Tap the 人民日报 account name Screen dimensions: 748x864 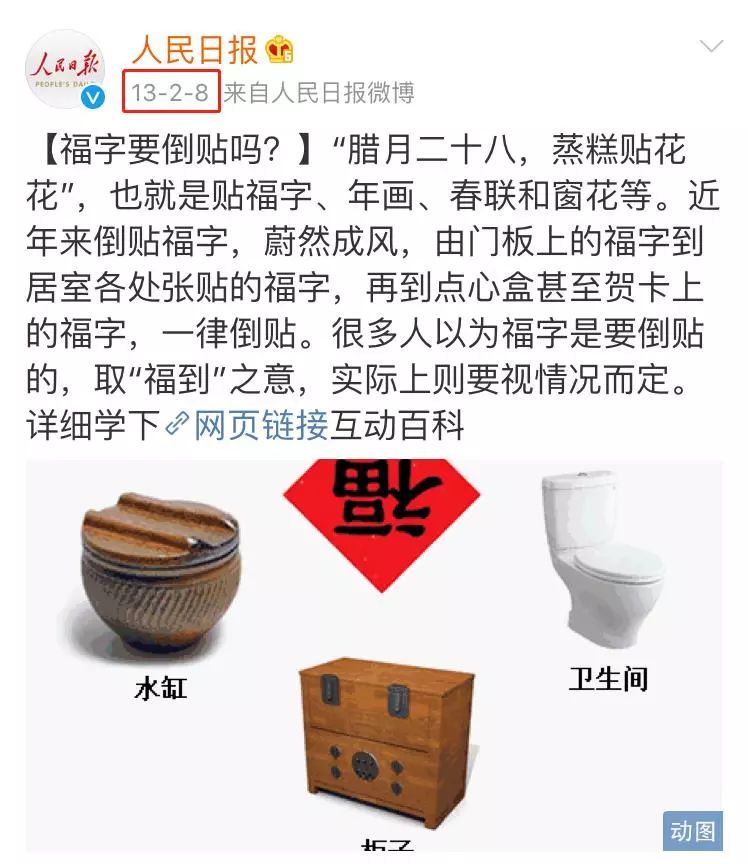click(195, 48)
